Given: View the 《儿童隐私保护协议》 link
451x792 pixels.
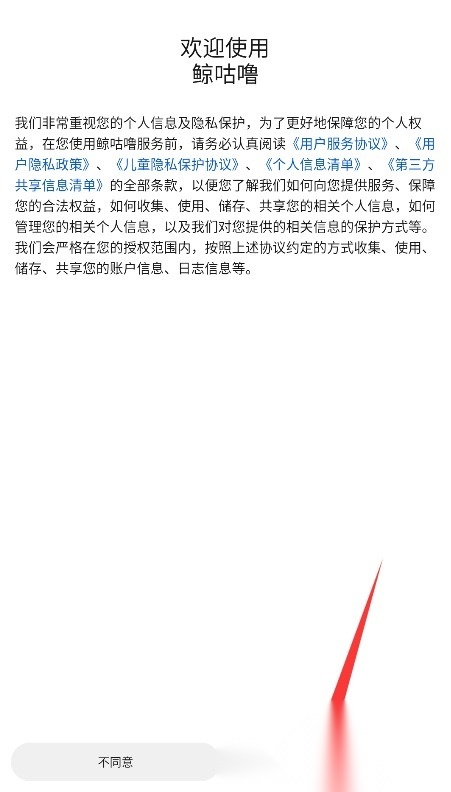Looking at the screenshot, I should 176,165.
